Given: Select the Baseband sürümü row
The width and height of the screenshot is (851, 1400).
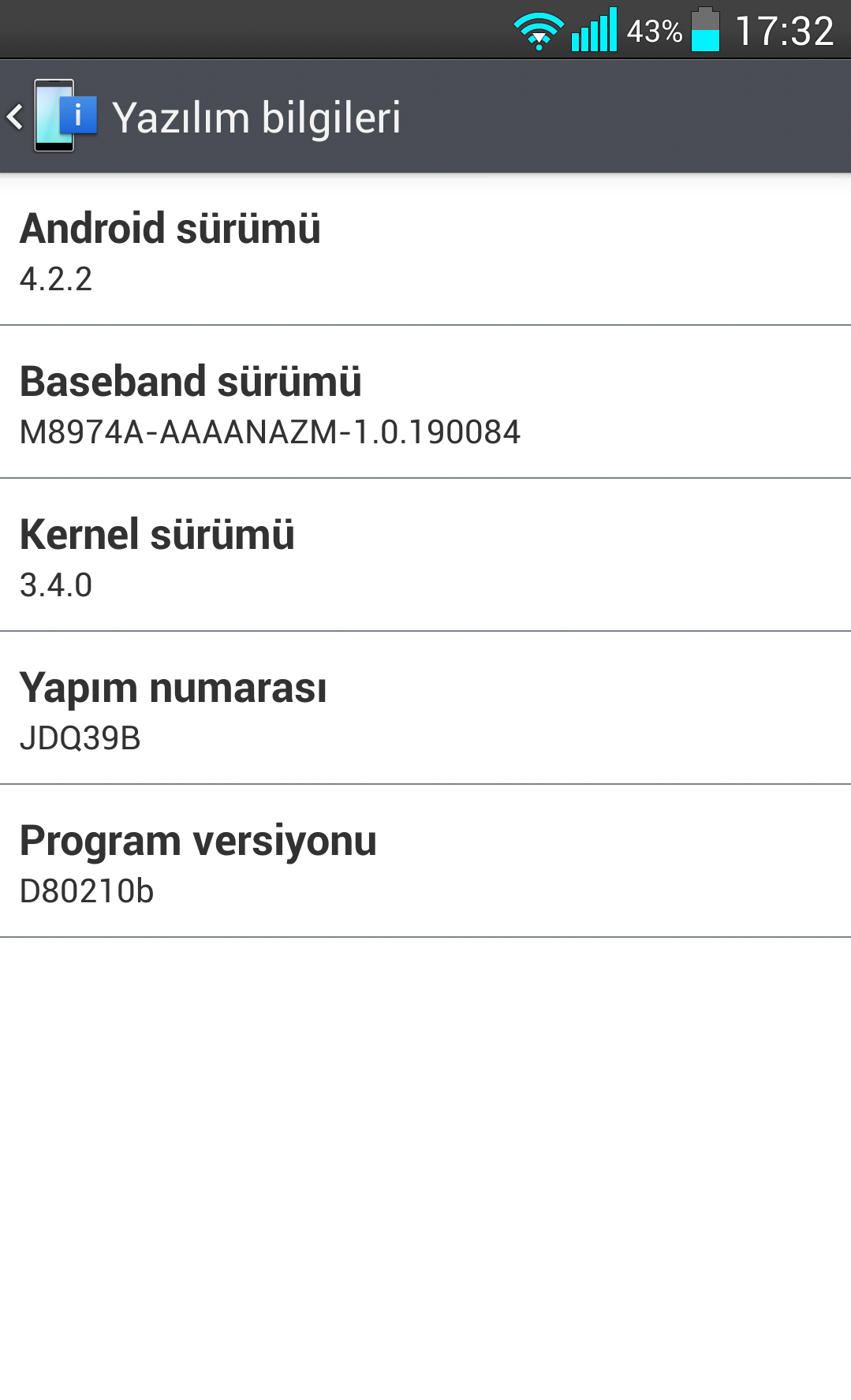Looking at the screenshot, I should 425,401.
